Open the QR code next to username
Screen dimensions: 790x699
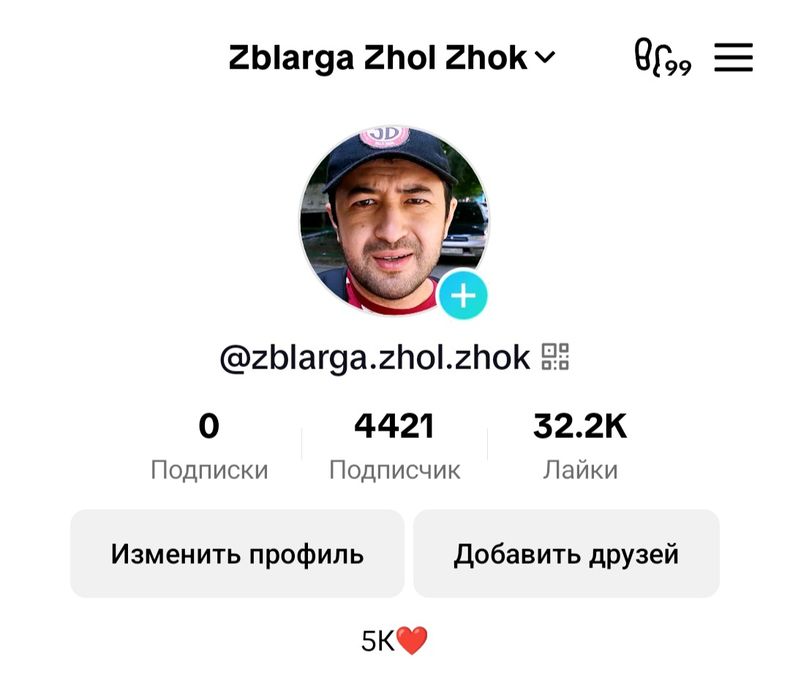(555, 357)
